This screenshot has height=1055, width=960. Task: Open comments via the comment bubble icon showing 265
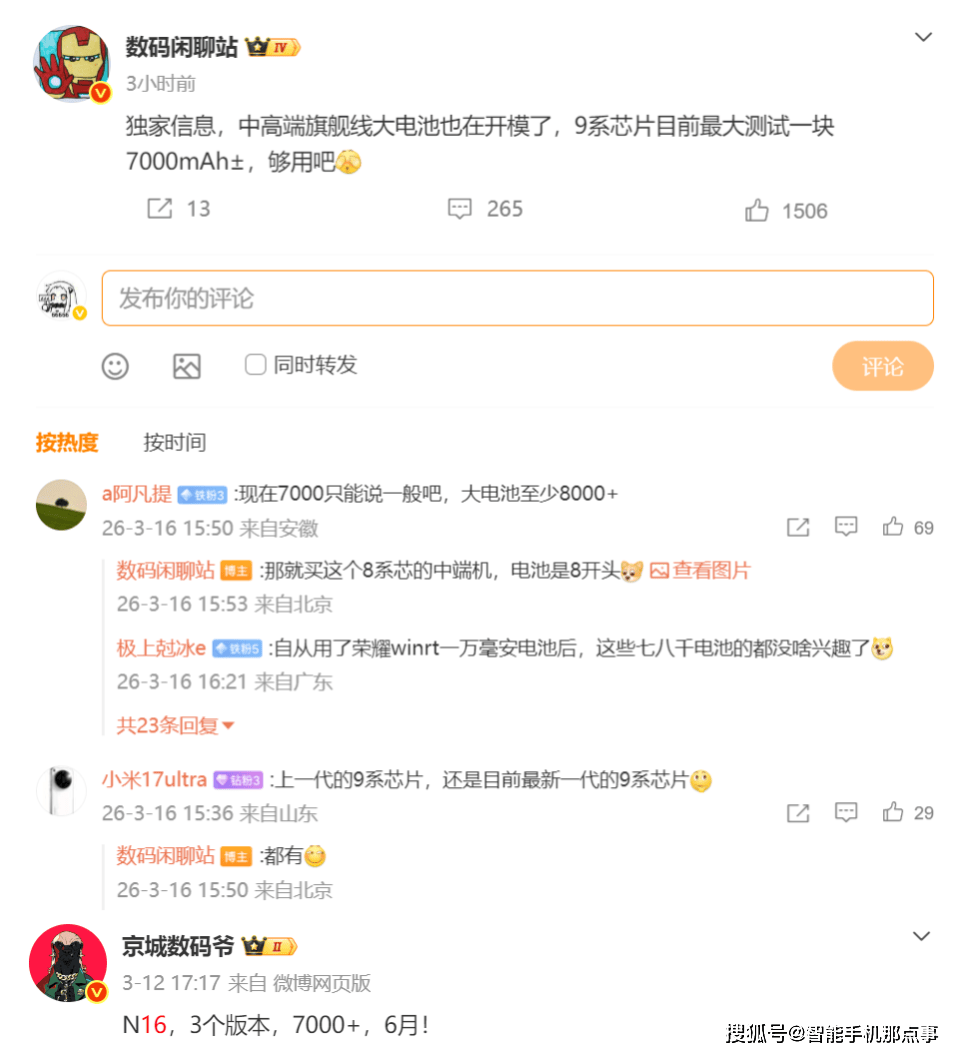tap(459, 209)
